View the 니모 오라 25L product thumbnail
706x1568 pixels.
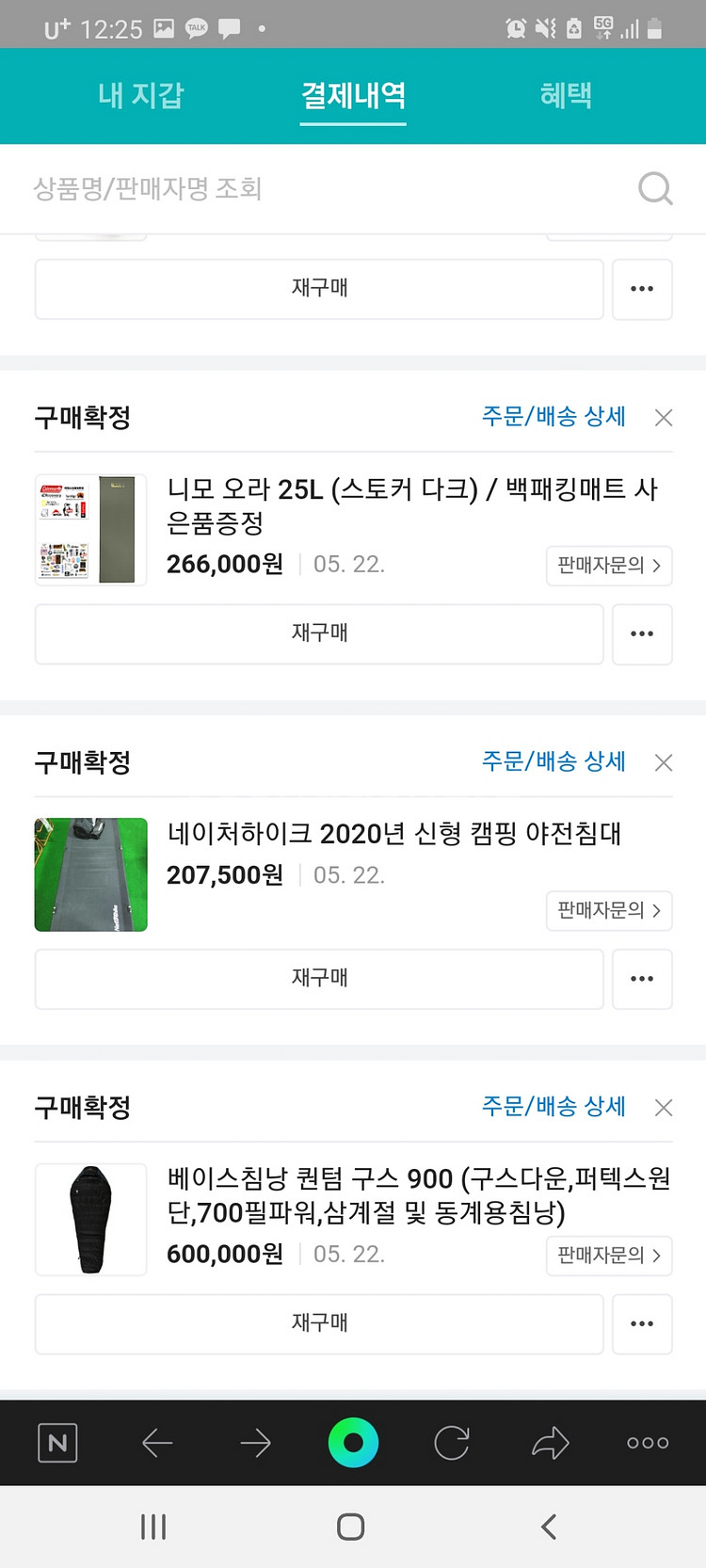90,529
